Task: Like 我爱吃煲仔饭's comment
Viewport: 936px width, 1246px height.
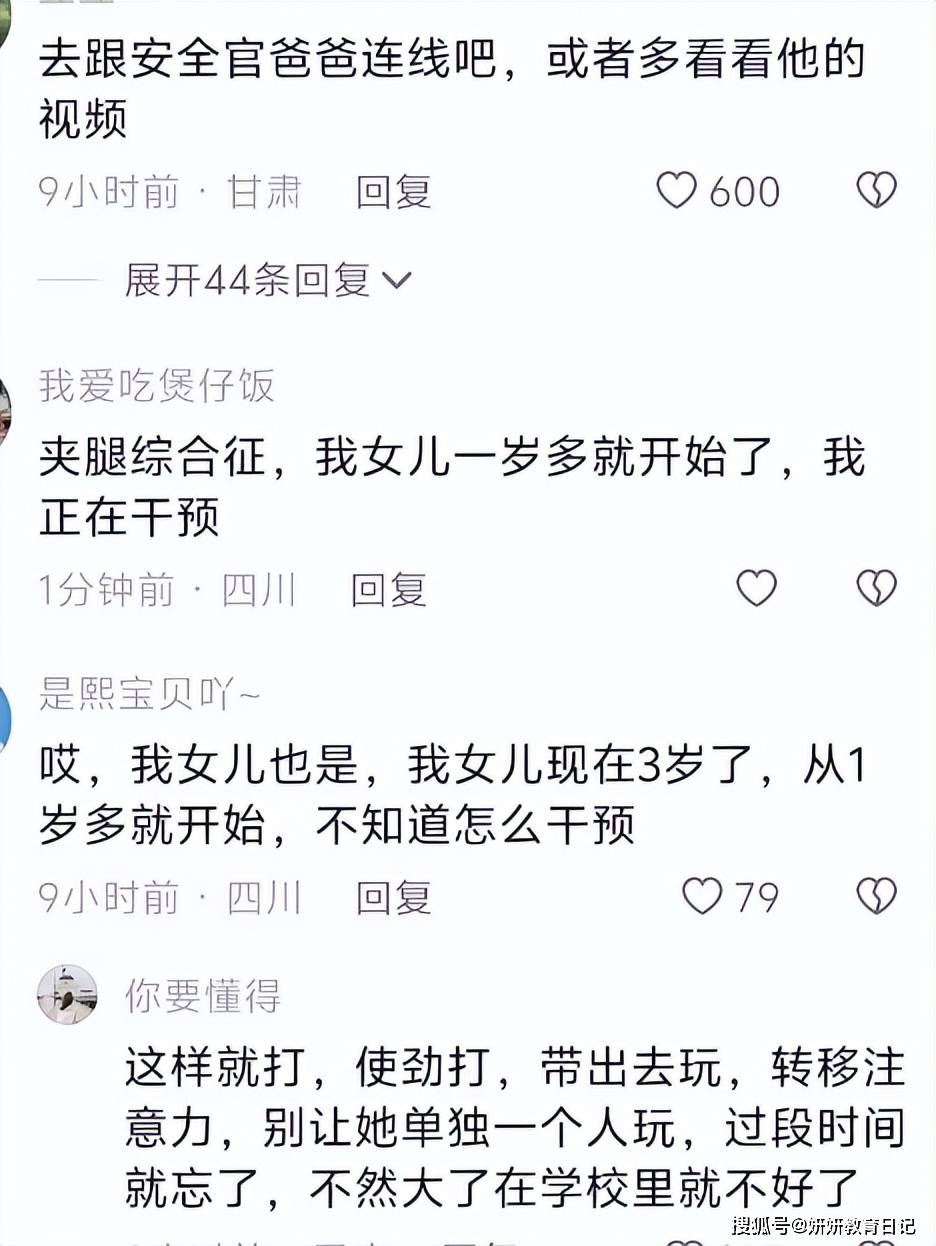Action: (756, 588)
